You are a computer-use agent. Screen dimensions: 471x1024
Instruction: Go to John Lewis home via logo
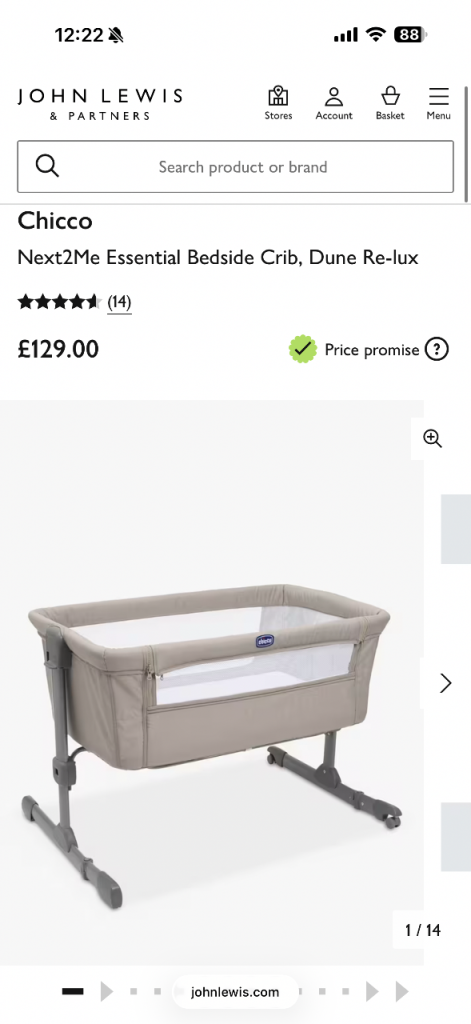100,104
